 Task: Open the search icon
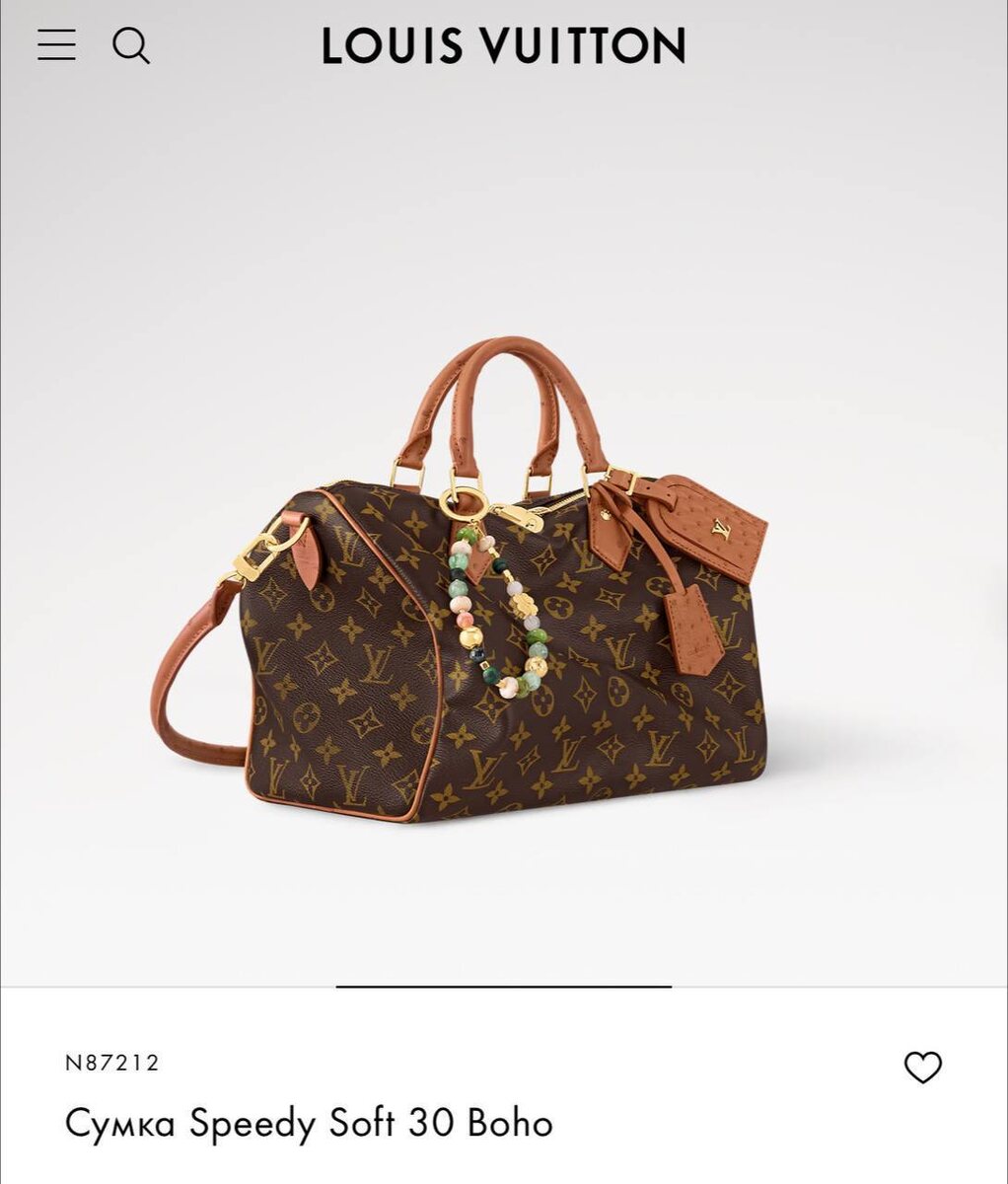(130, 45)
